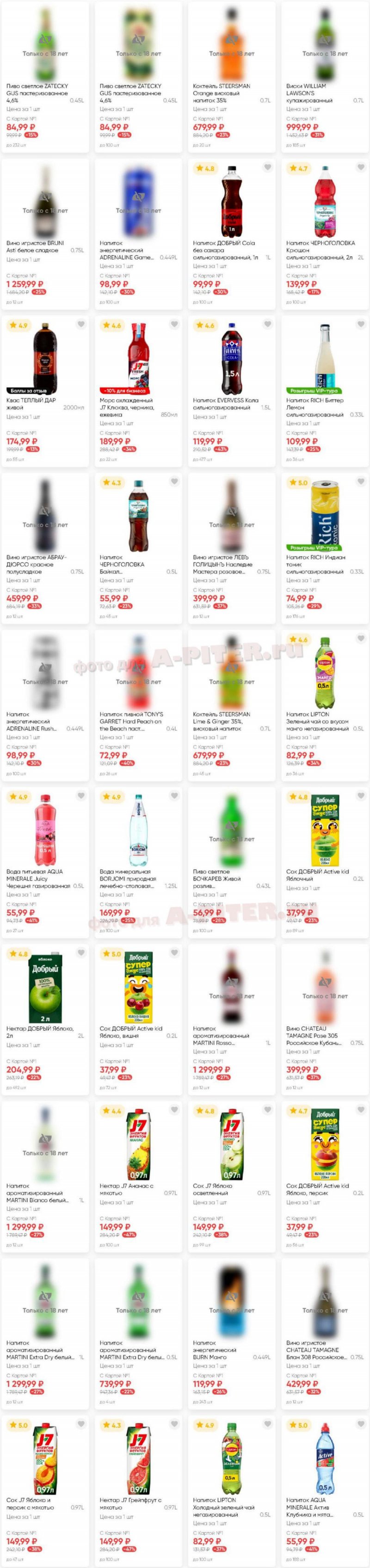
Task: Add Rich Индиан тоник to favorites
Action: [361, 481]
